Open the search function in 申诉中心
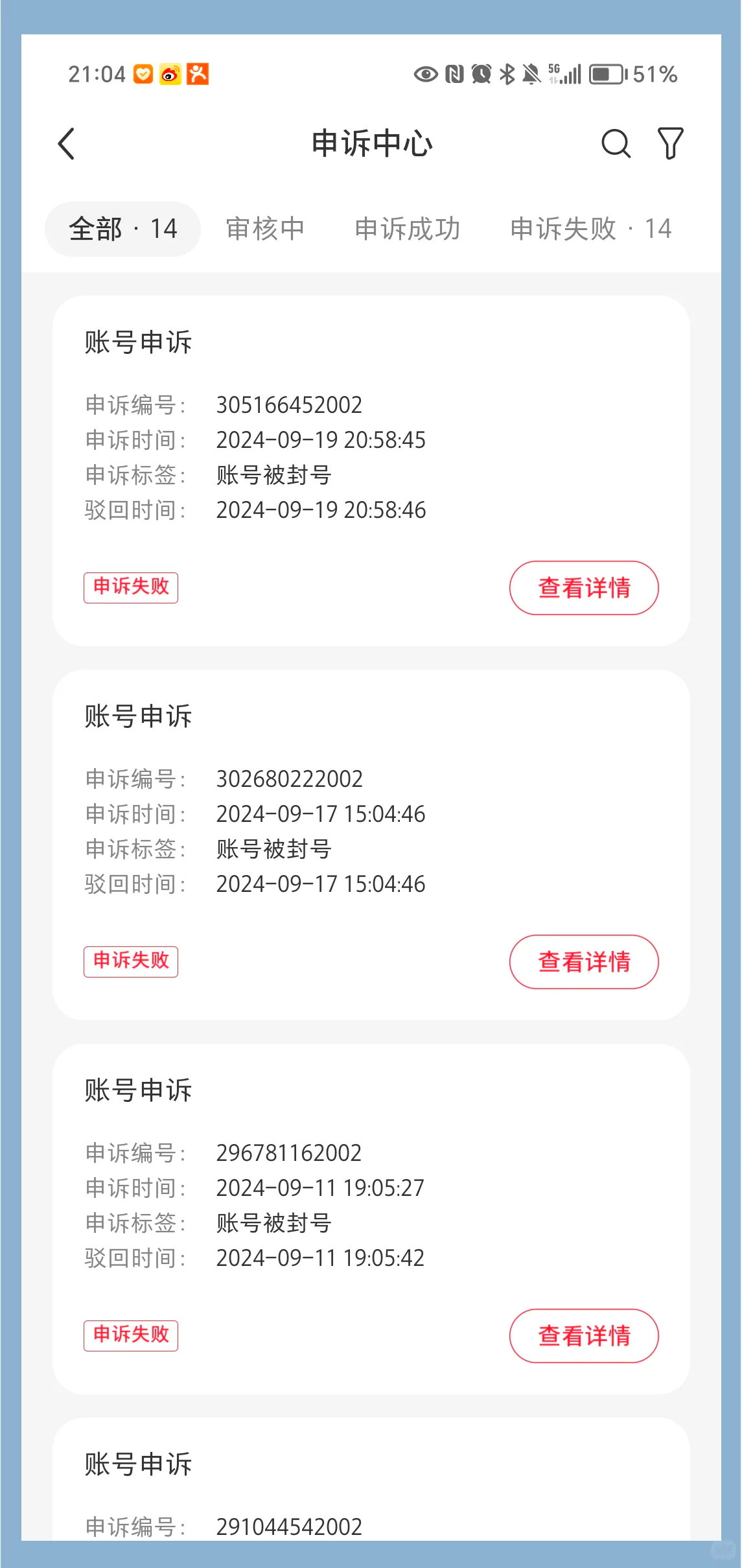Image resolution: width=742 pixels, height=1568 pixels. (x=615, y=144)
